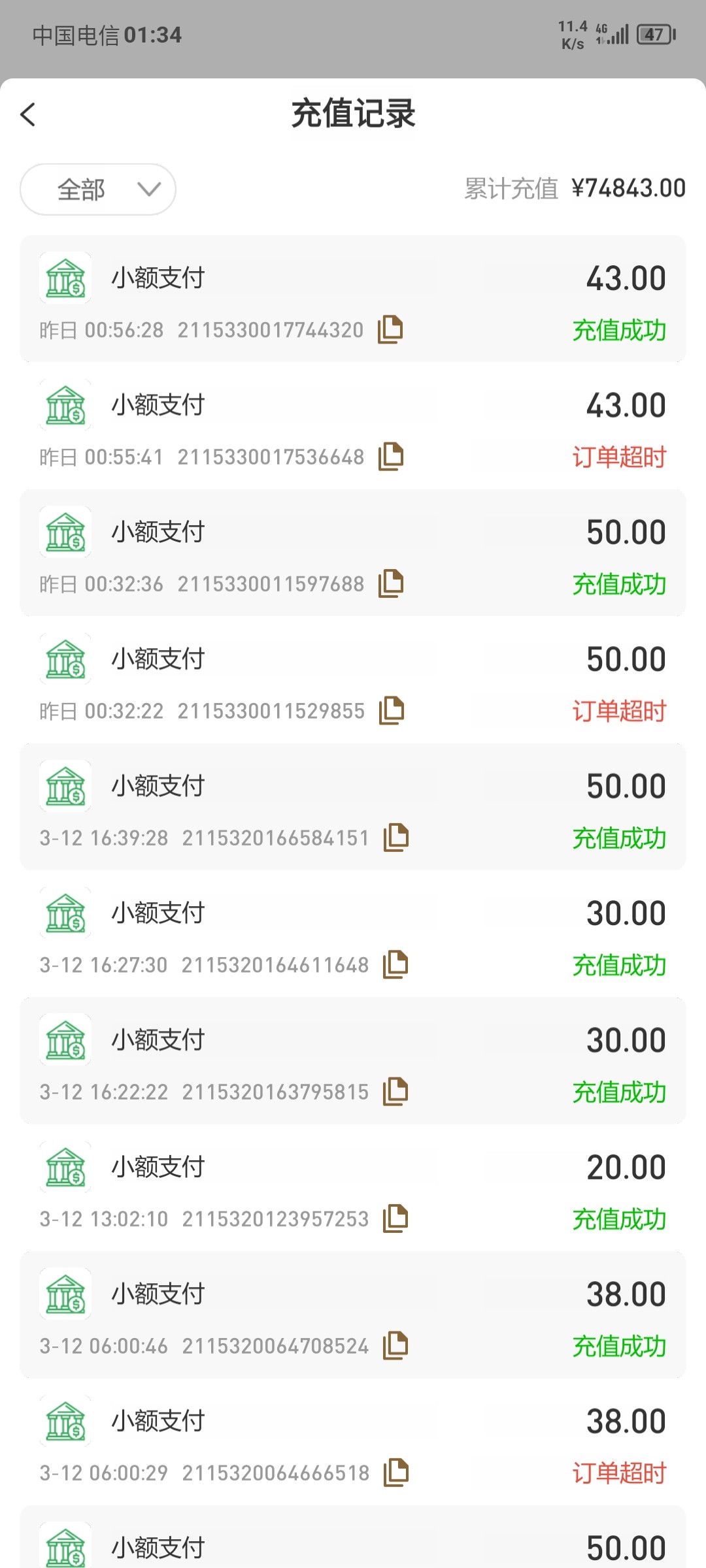Screen dimensions: 706x1568
Task: Expand the 全部 filter dropdown
Action: pyautogui.click(x=98, y=189)
